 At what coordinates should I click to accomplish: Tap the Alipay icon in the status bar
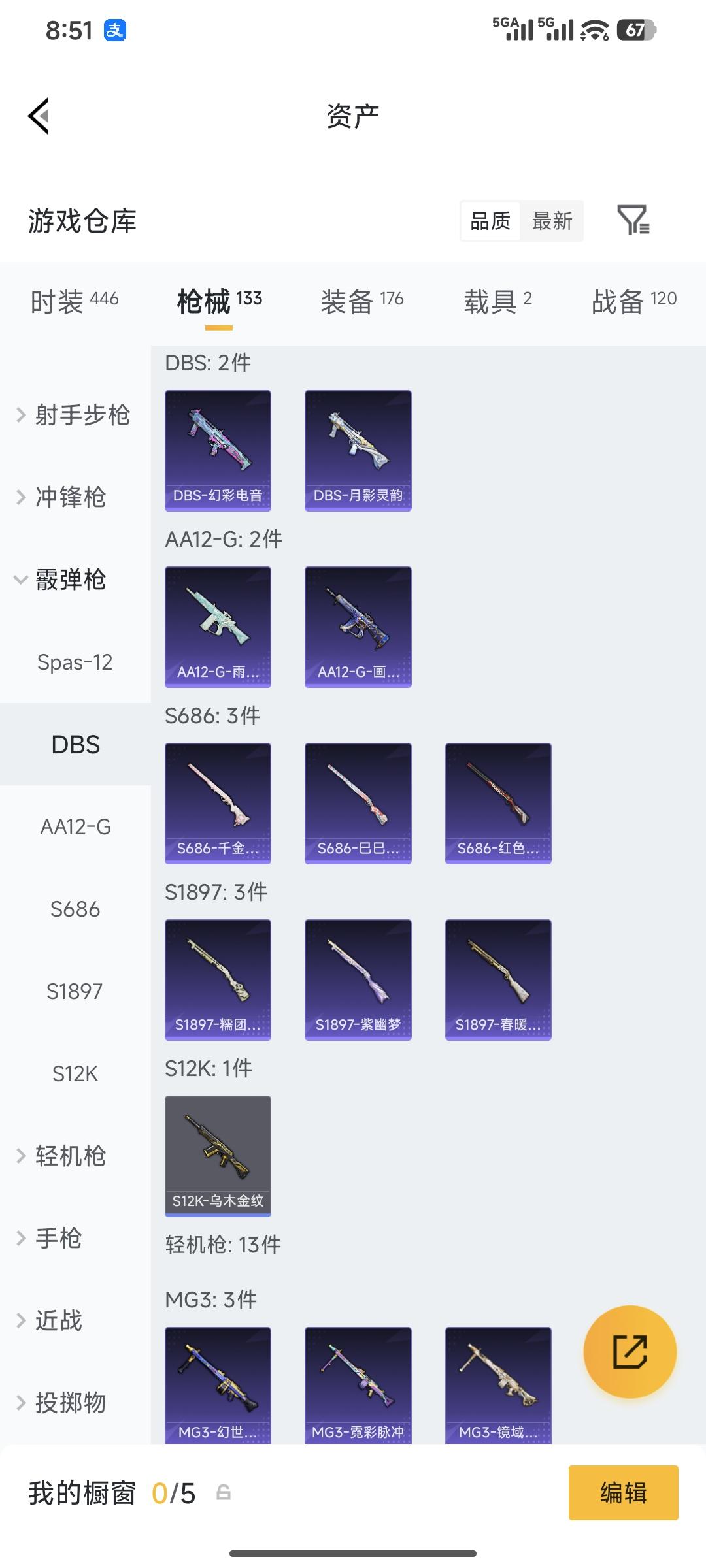point(115,31)
